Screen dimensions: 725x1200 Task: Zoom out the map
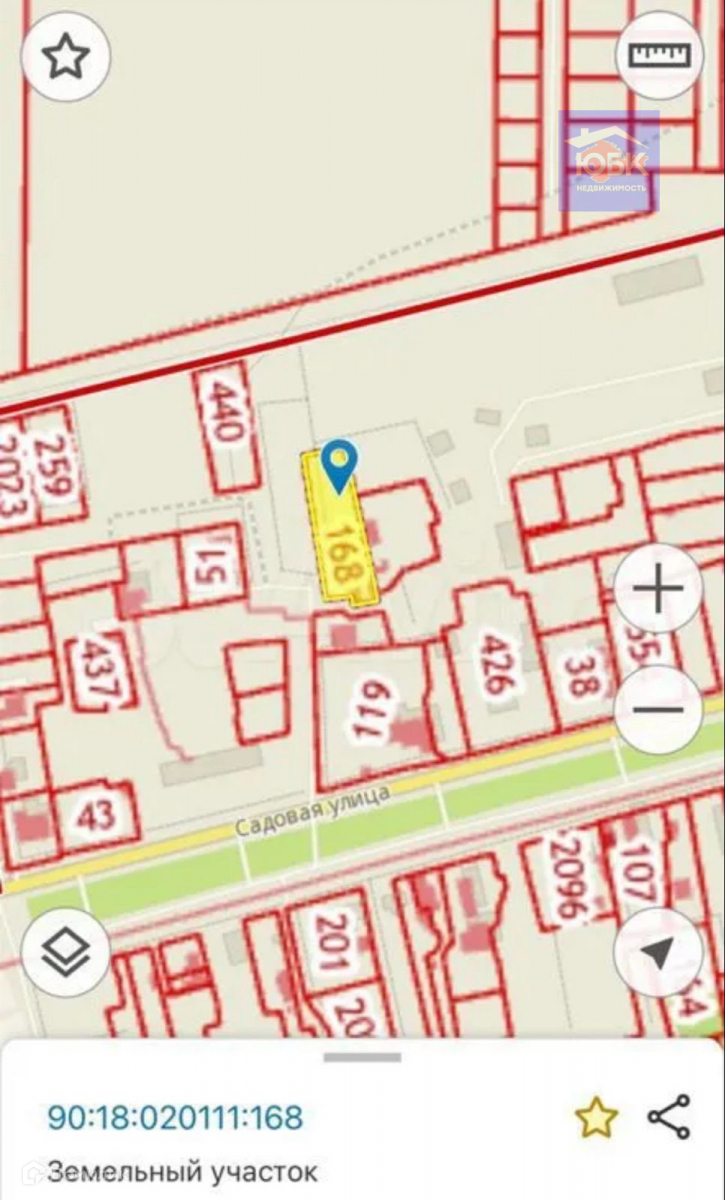tap(658, 709)
